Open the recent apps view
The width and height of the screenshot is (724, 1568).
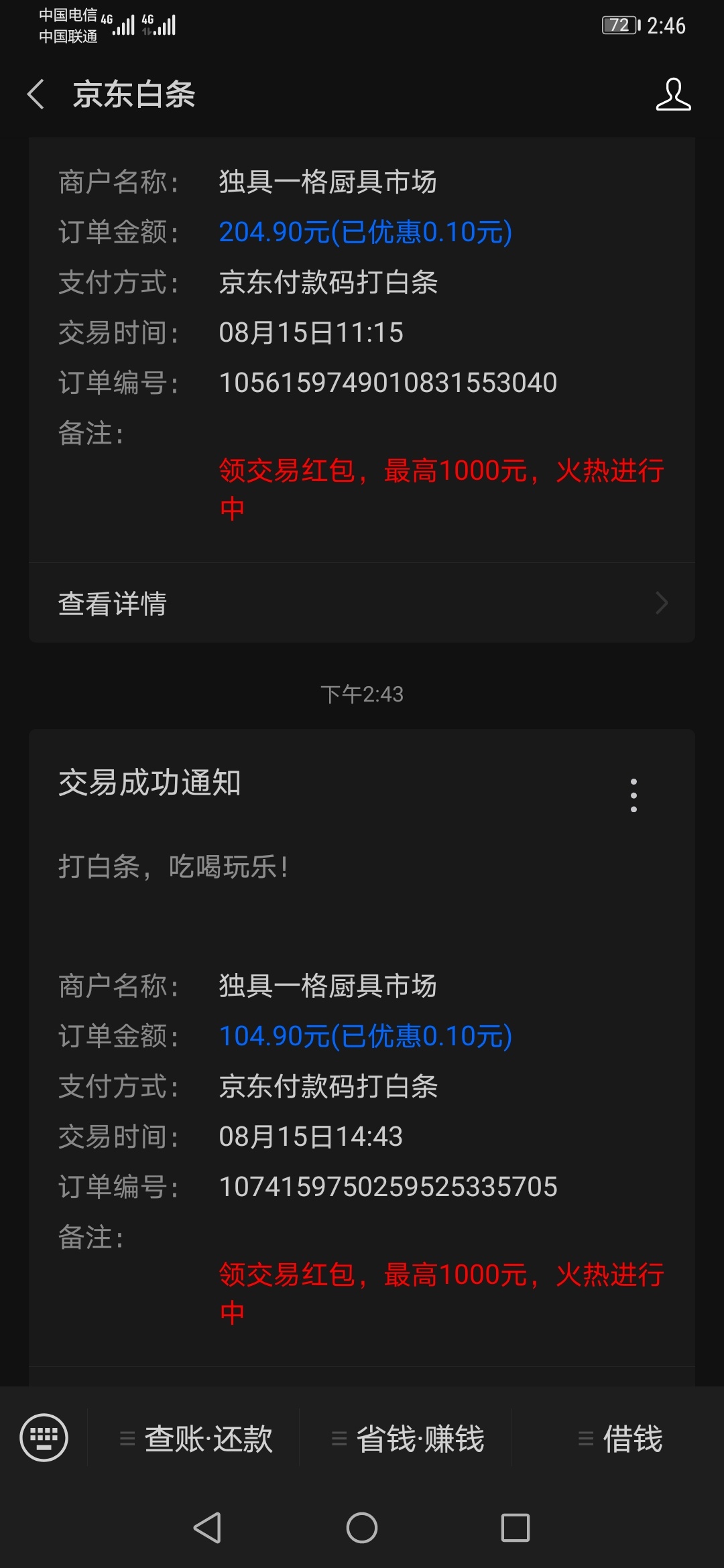click(x=516, y=1528)
